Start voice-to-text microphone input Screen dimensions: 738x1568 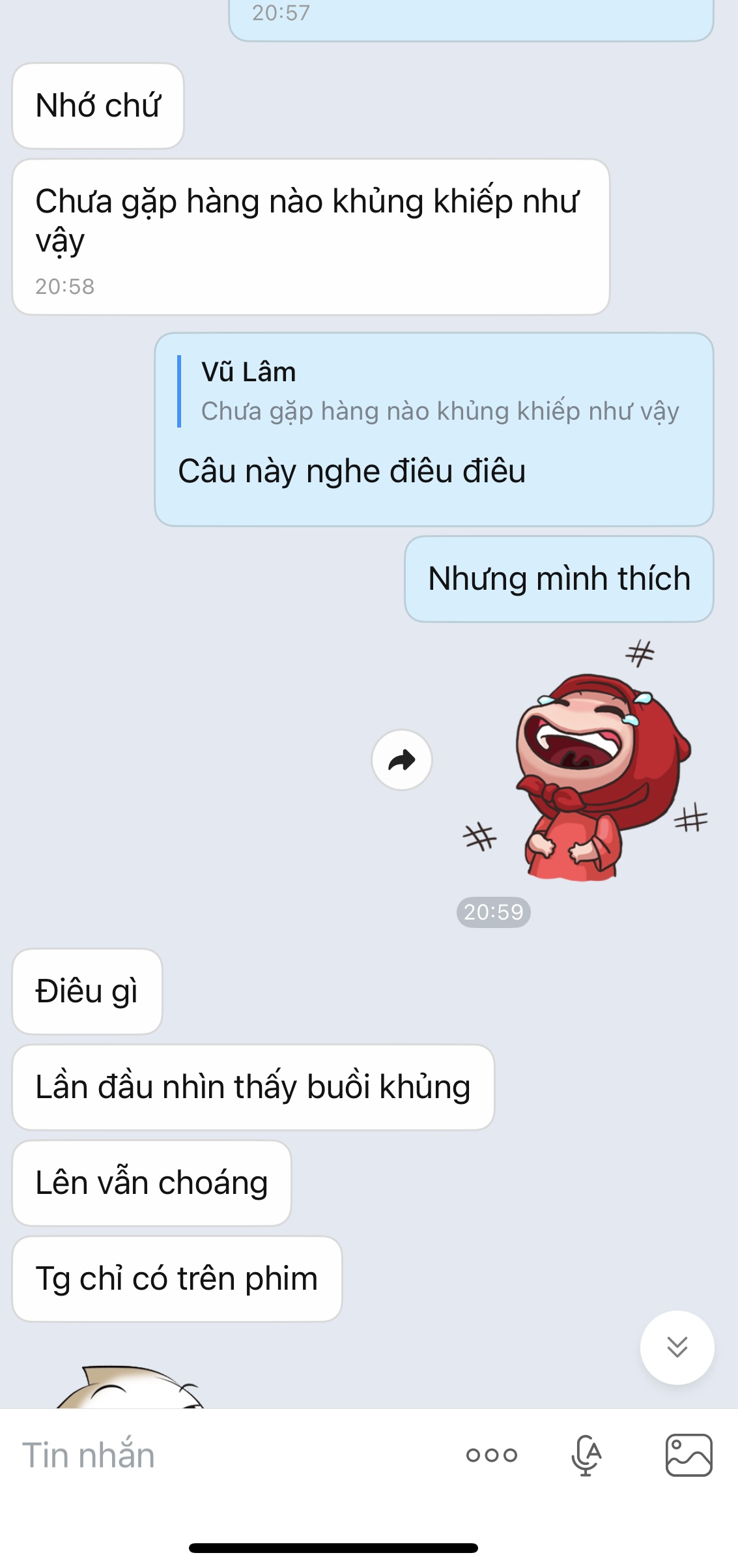(x=586, y=1455)
